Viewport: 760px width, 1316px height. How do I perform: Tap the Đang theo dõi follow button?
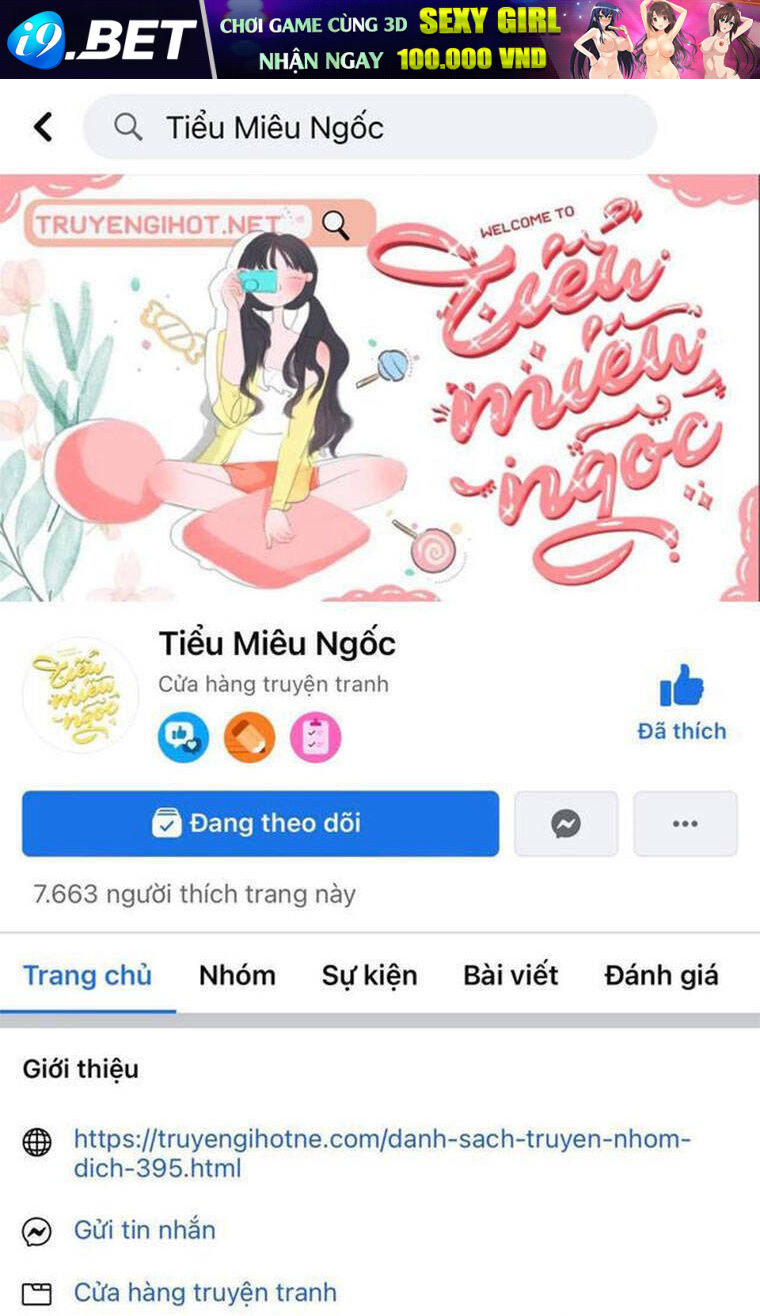(x=260, y=823)
